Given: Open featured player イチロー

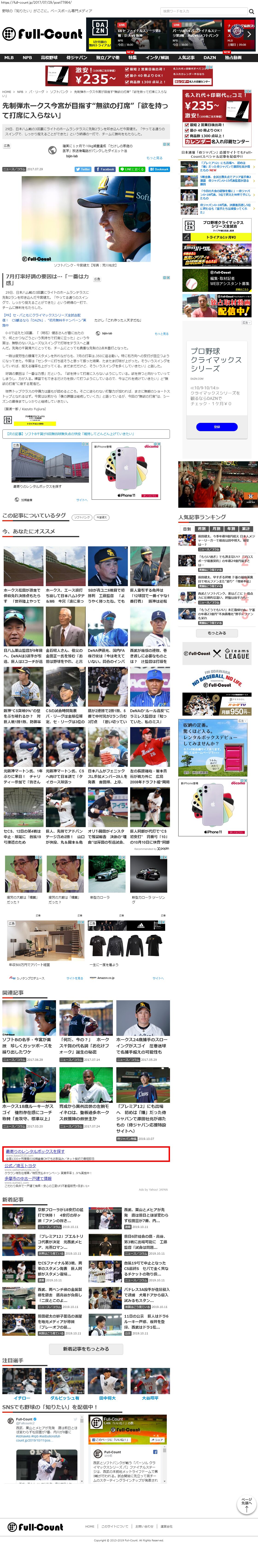Looking at the screenshot, I should pyautogui.click(x=22, y=1398).
